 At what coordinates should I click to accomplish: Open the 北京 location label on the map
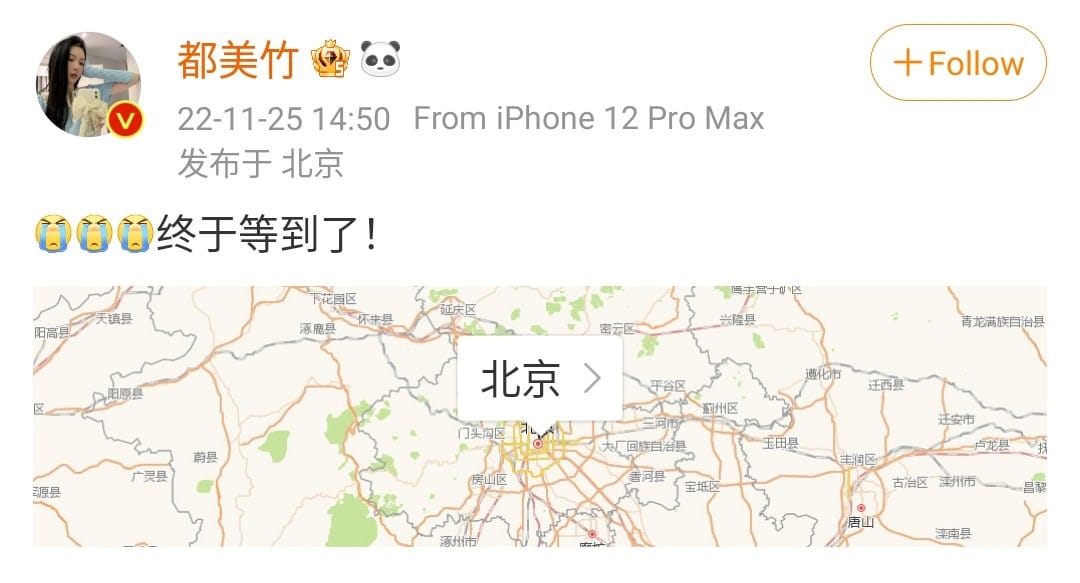pos(540,379)
